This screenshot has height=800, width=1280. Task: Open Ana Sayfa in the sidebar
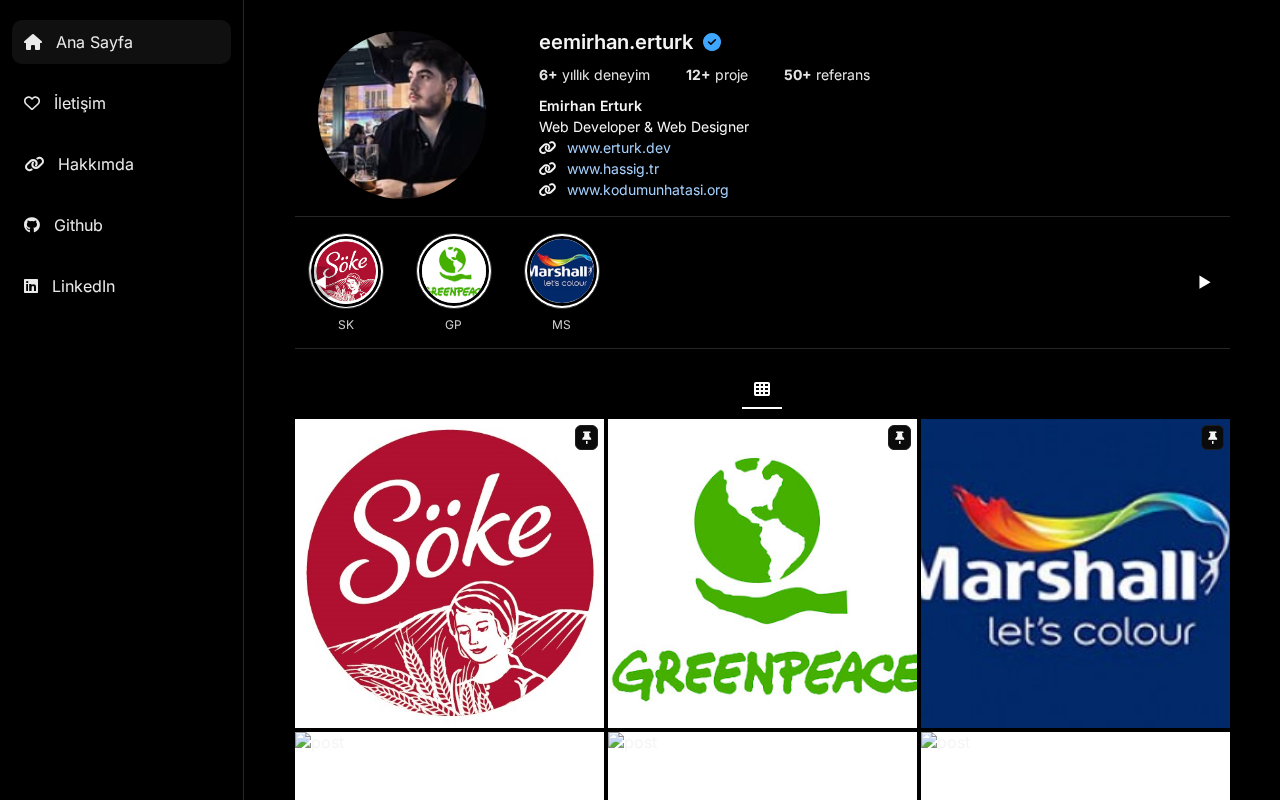pos(94,42)
